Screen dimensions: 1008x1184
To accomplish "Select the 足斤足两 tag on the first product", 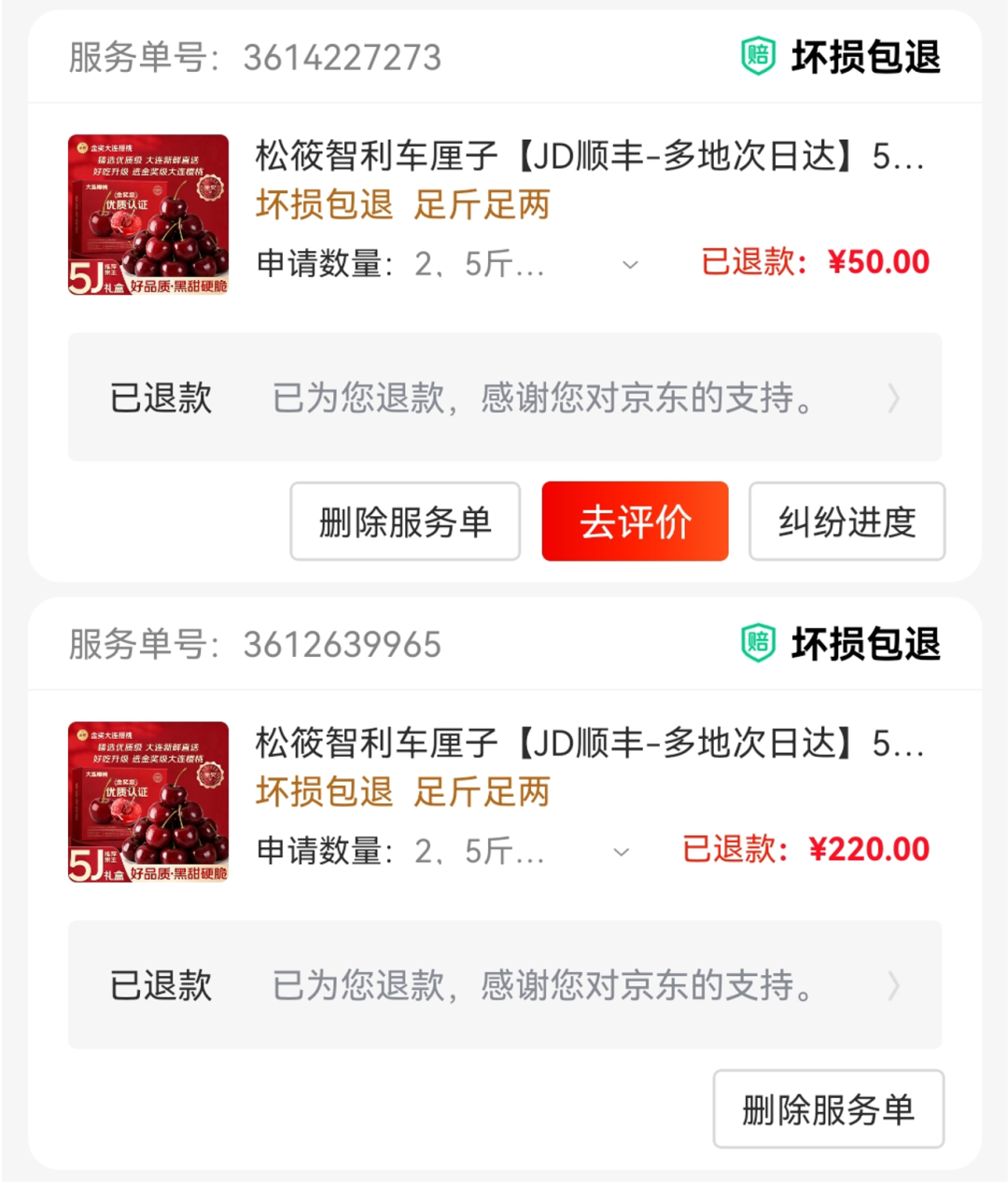I will click(x=480, y=204).
